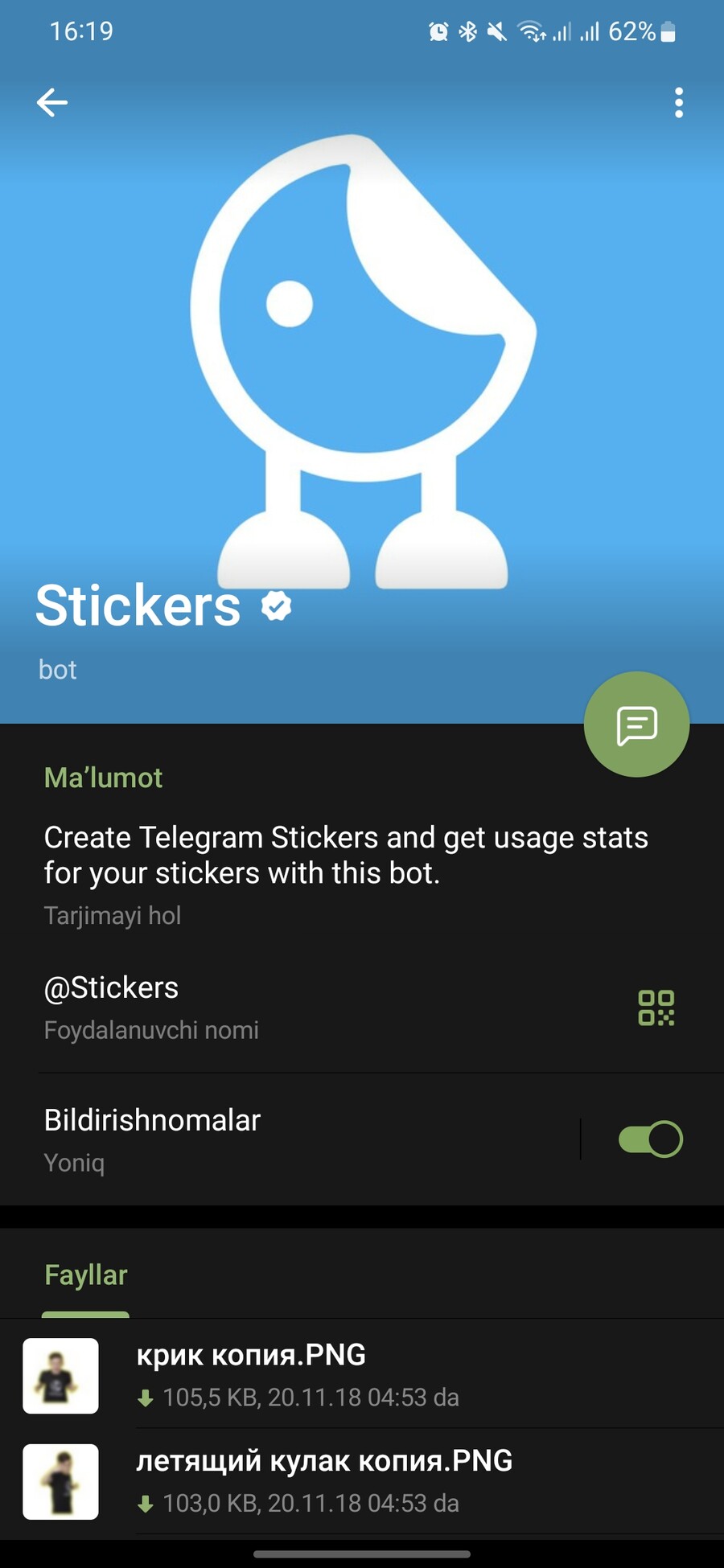724x1568 pixels.
Task: Open file летящий кулак копия.PNG
Action: [362, 1481]
